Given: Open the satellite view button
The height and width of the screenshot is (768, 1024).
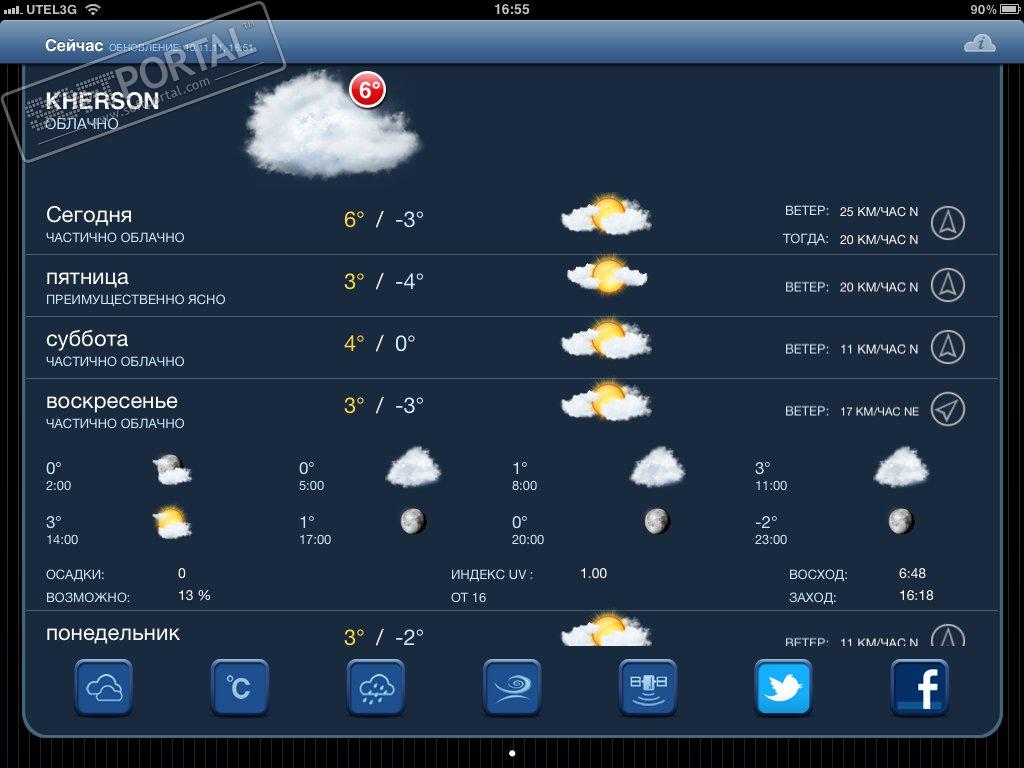Looking at the screenshot, I should click(648, 688).
